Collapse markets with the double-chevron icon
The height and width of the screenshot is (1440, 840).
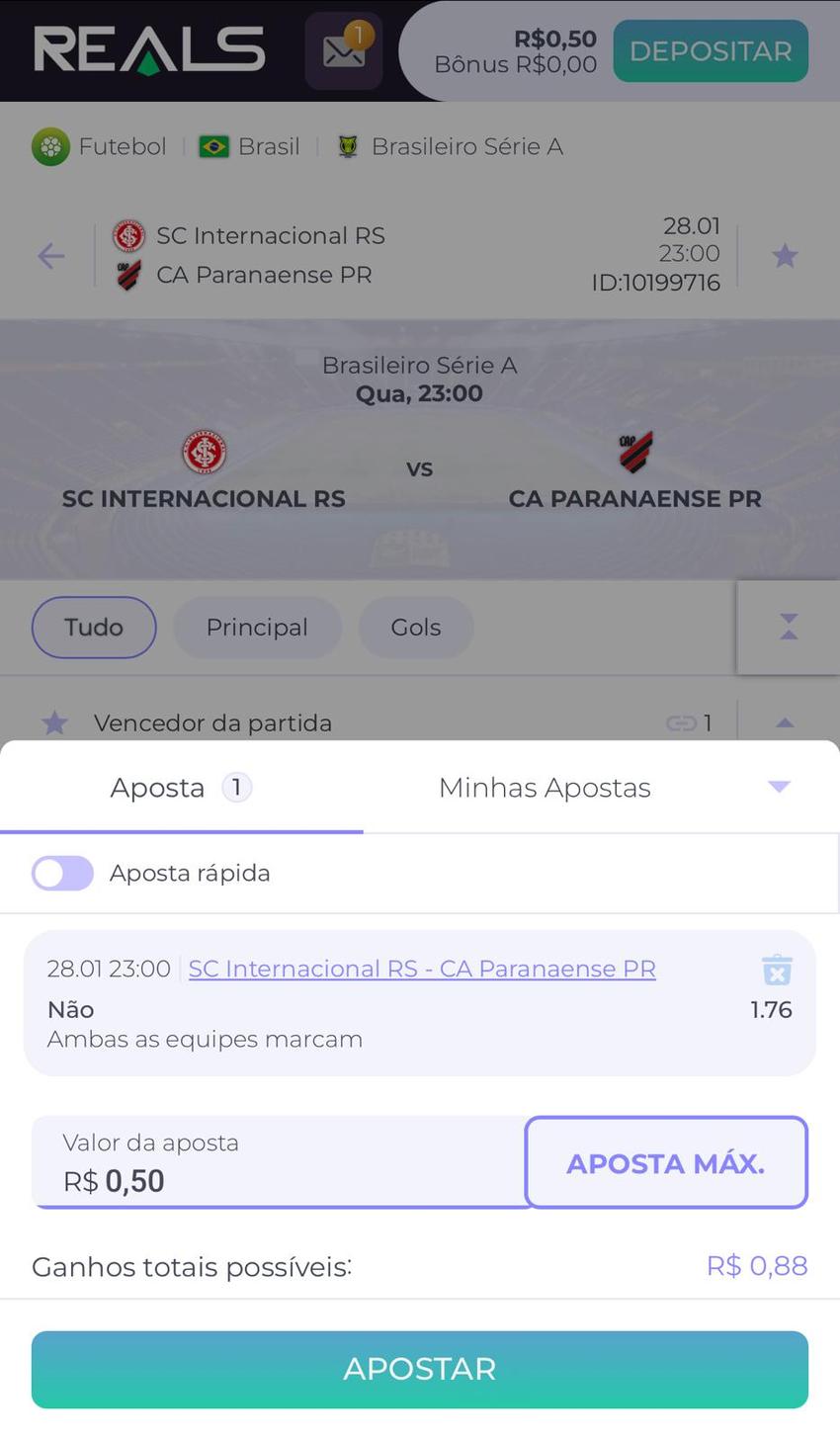click(788, 627)
